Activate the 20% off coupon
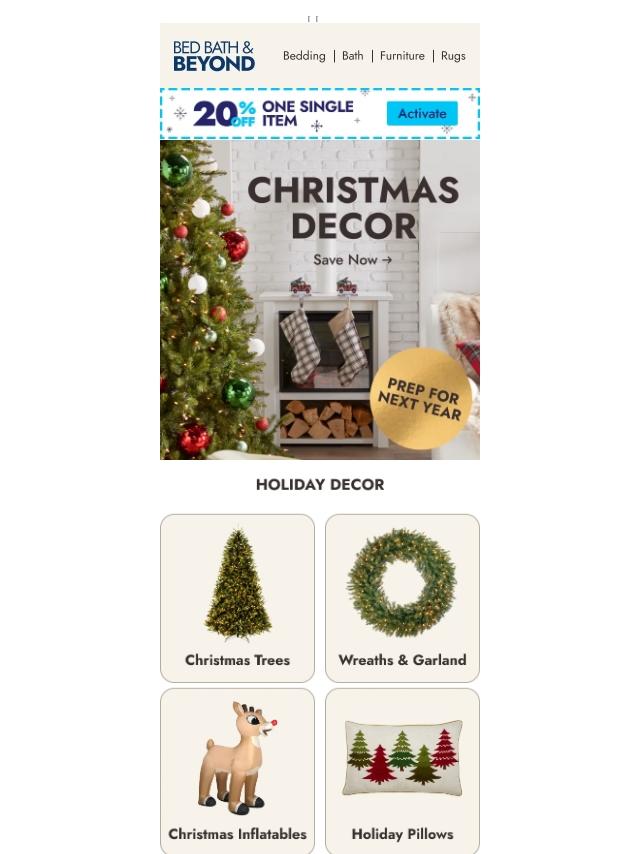This screenshot has width=640, height=854. (422, 113)
